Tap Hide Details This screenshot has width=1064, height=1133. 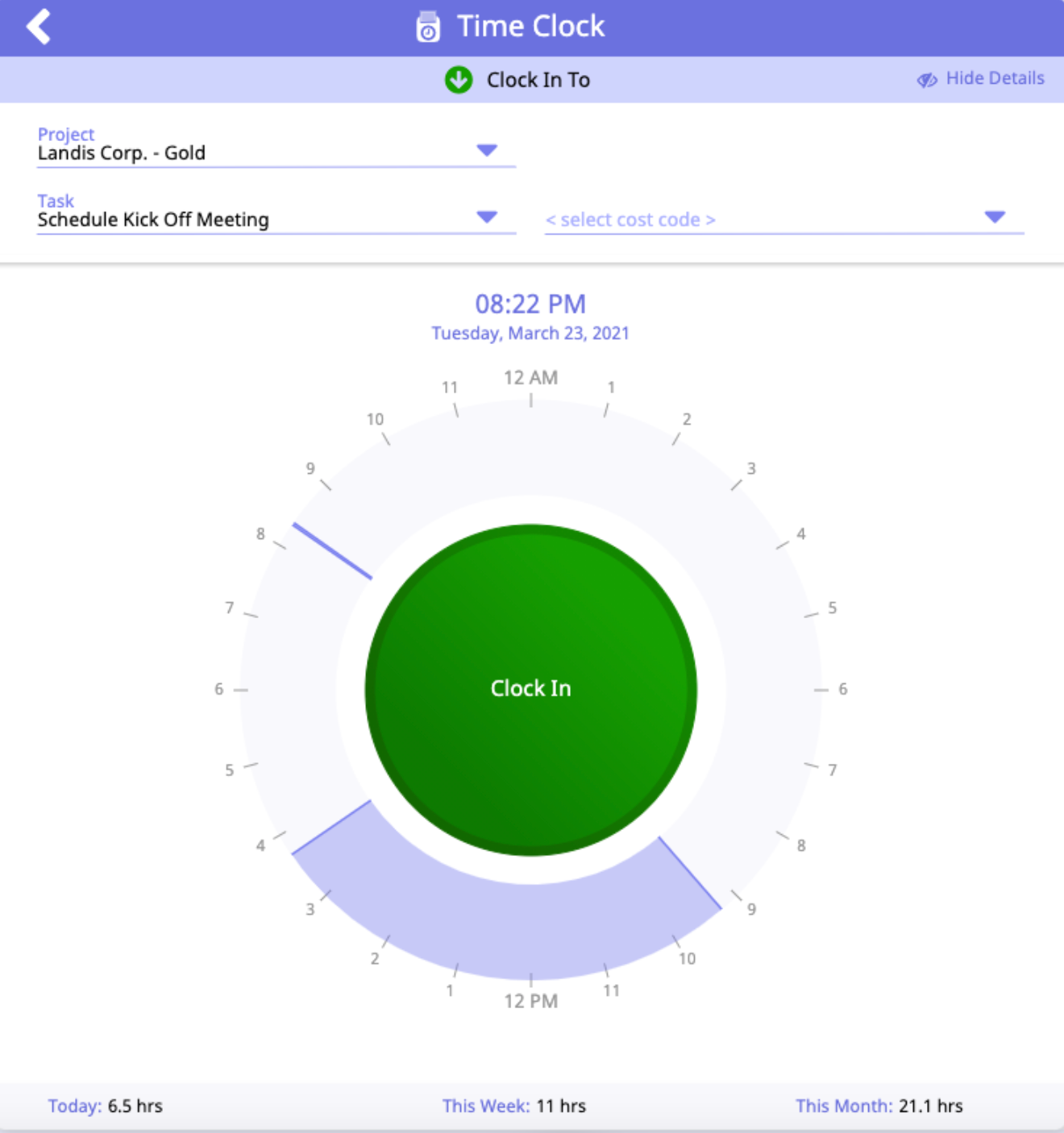tap(982, 78)
